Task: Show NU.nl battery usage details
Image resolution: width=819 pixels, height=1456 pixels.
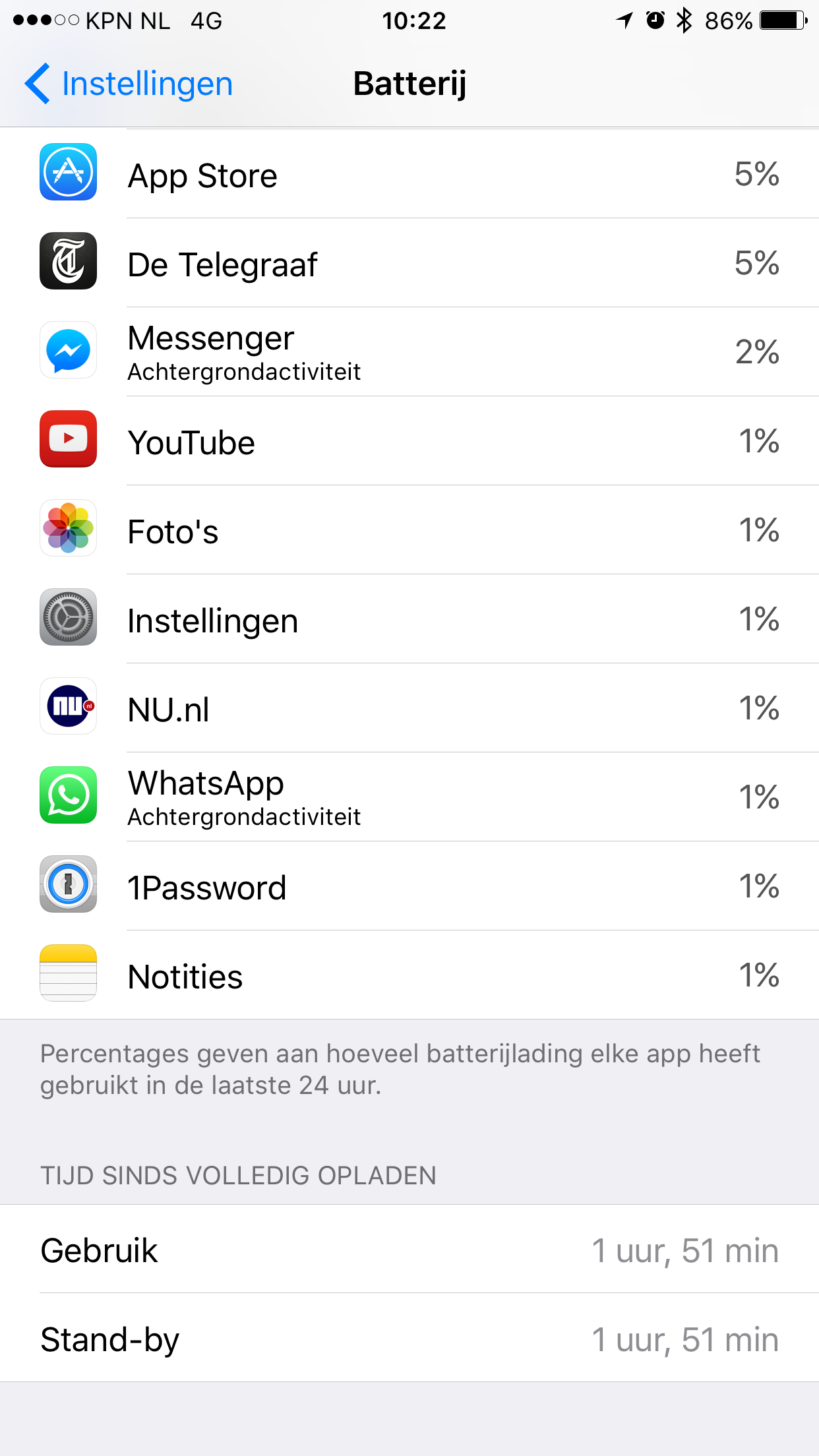Action: point(409,708)
